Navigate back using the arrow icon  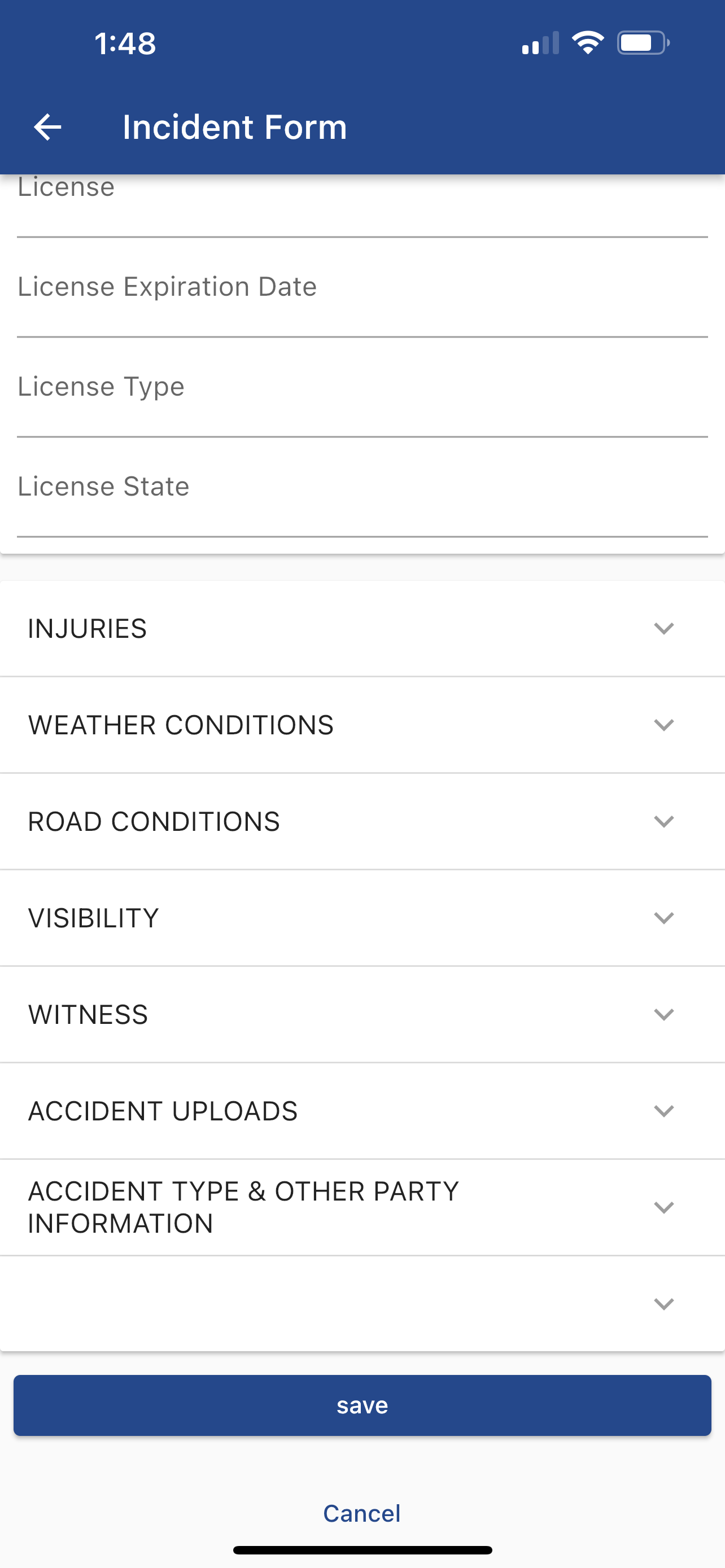47,126
